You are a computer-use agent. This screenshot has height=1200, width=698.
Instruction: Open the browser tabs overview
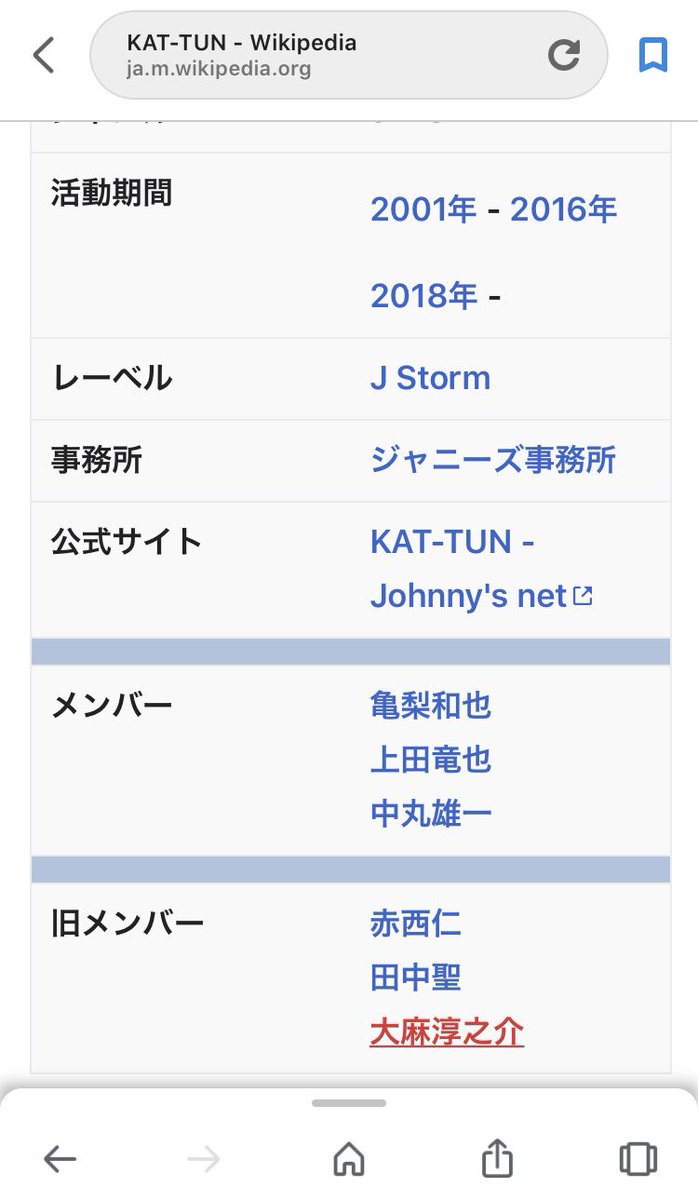pos(637,1159)
